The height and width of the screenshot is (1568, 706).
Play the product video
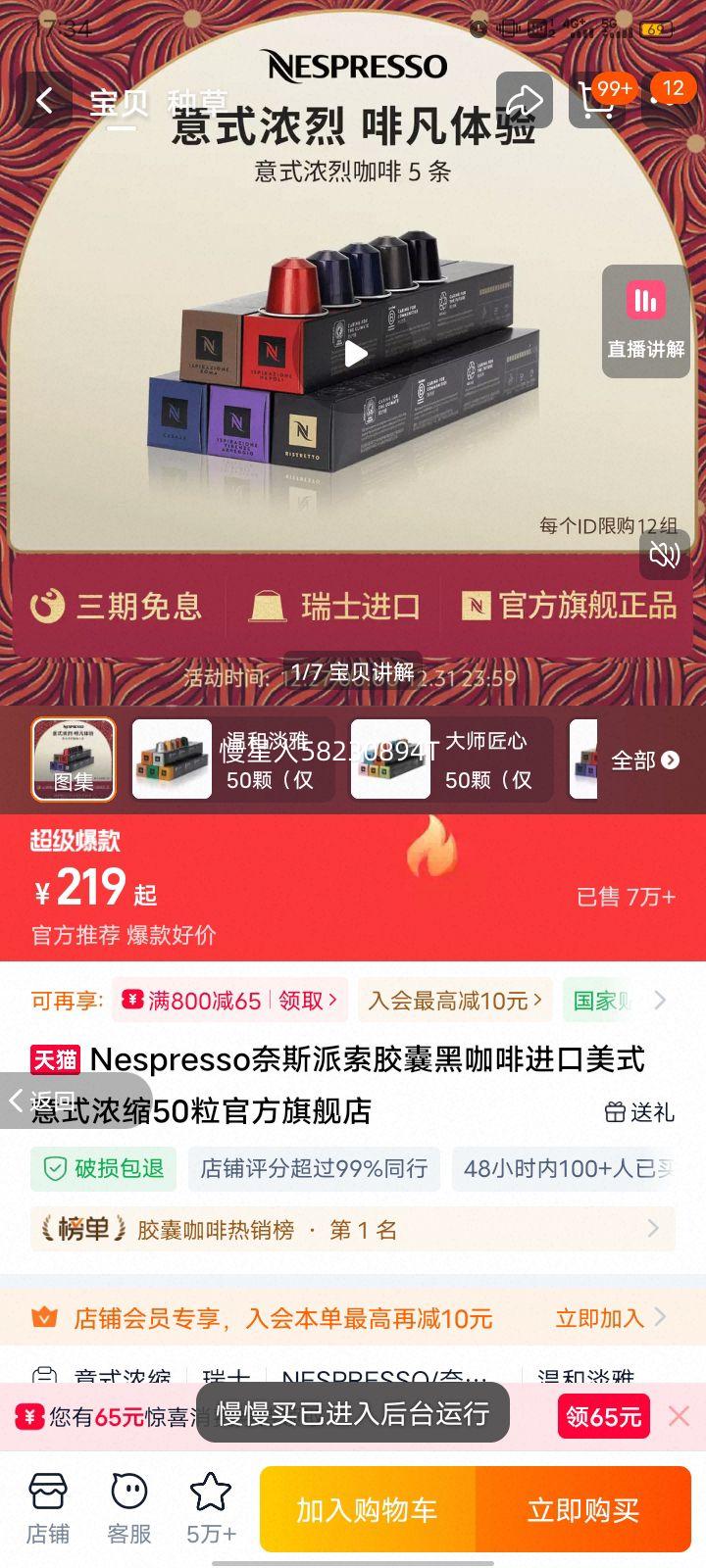[x=356, y=356]
